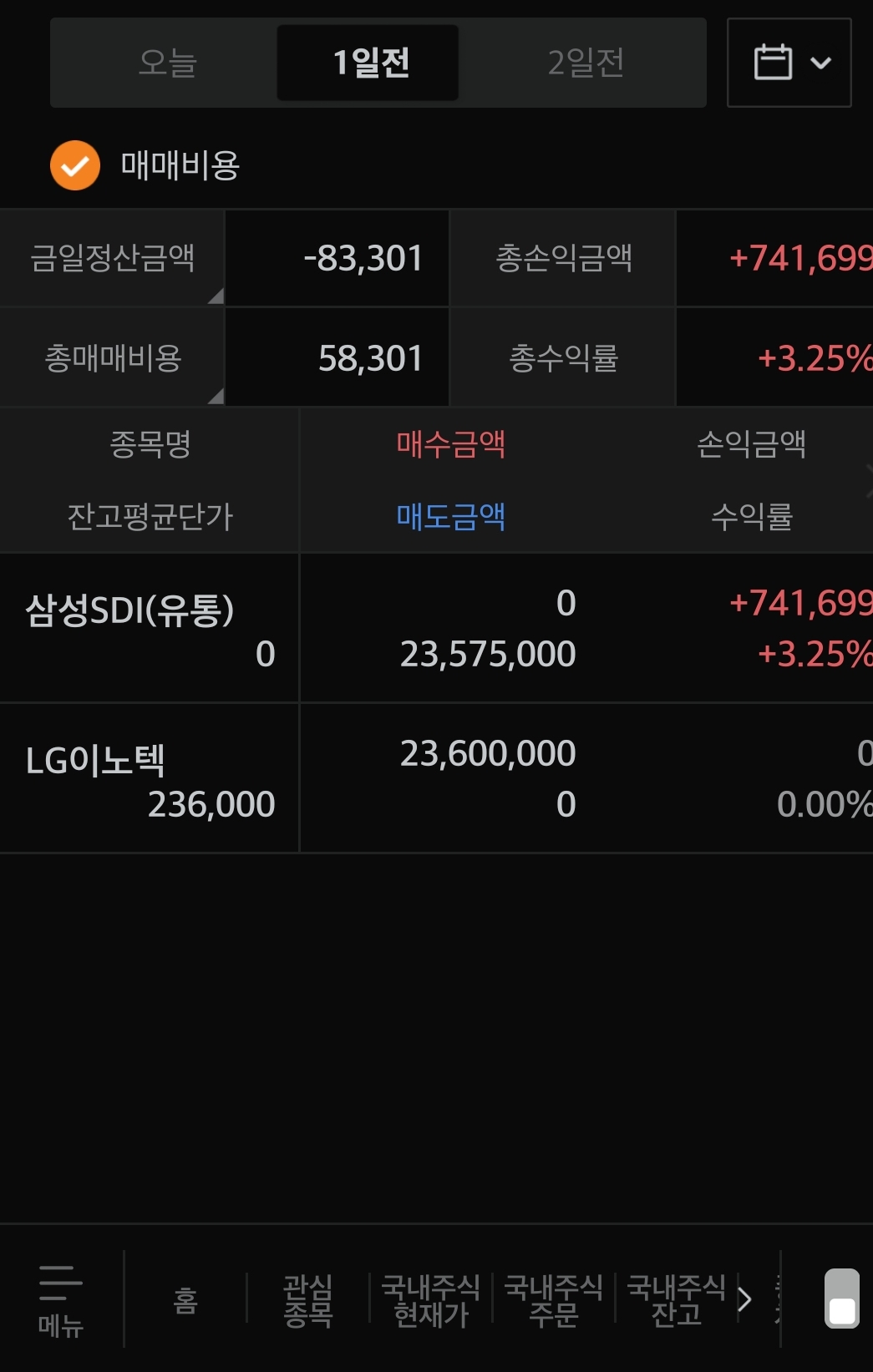Viewport: 873px width, 1372px height.
Task: Open 국내주식 현재가
Action: point(430,1299)
